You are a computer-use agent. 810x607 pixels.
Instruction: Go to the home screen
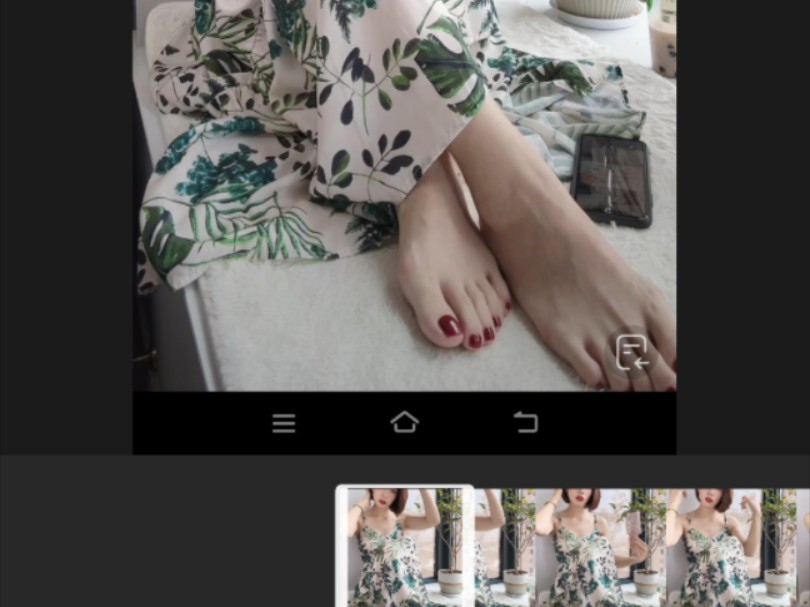click(404, 422)
